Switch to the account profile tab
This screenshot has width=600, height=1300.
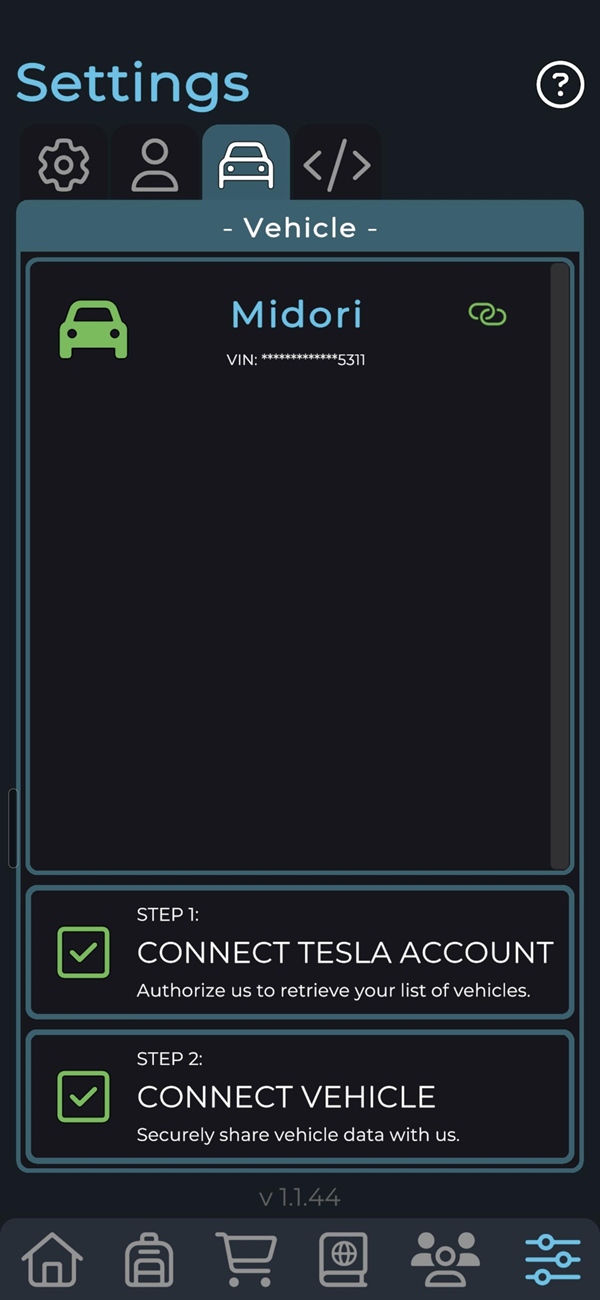point(155,164)
